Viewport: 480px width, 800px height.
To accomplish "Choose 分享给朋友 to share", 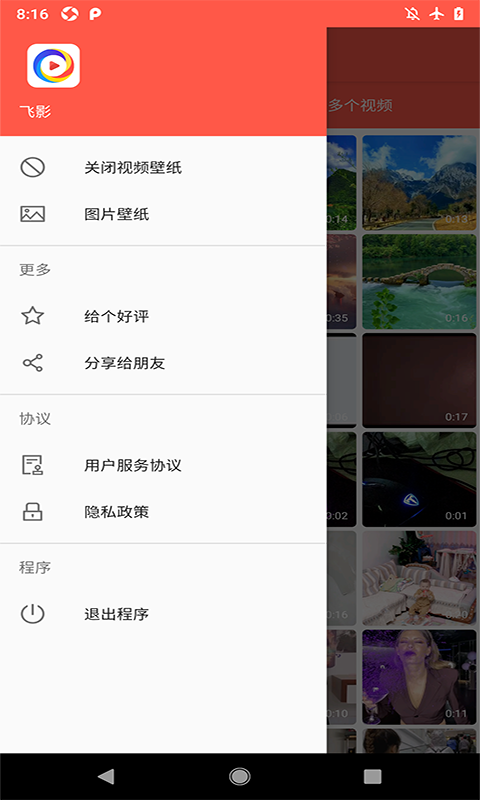I will (163, 363).
